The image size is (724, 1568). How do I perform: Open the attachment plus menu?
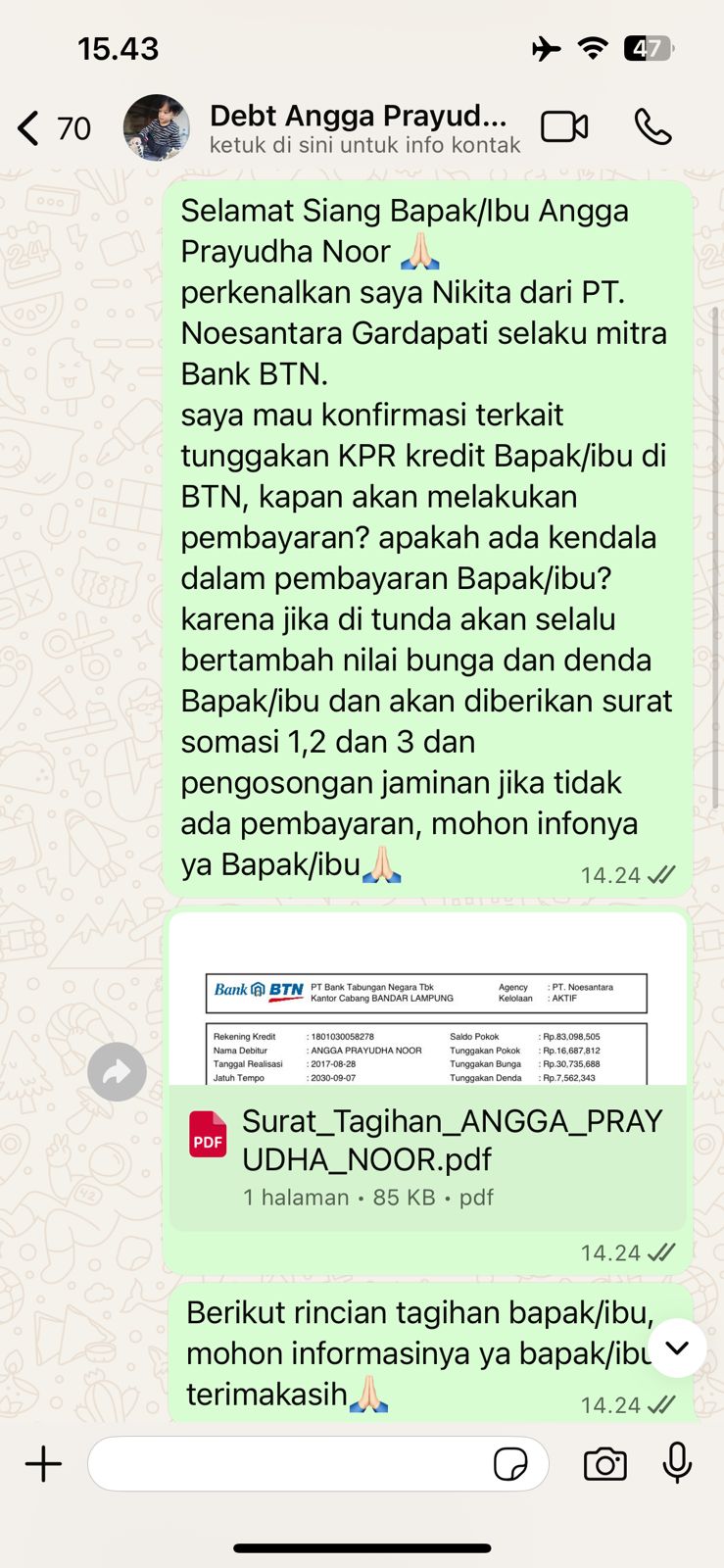tap(43, 1464)
